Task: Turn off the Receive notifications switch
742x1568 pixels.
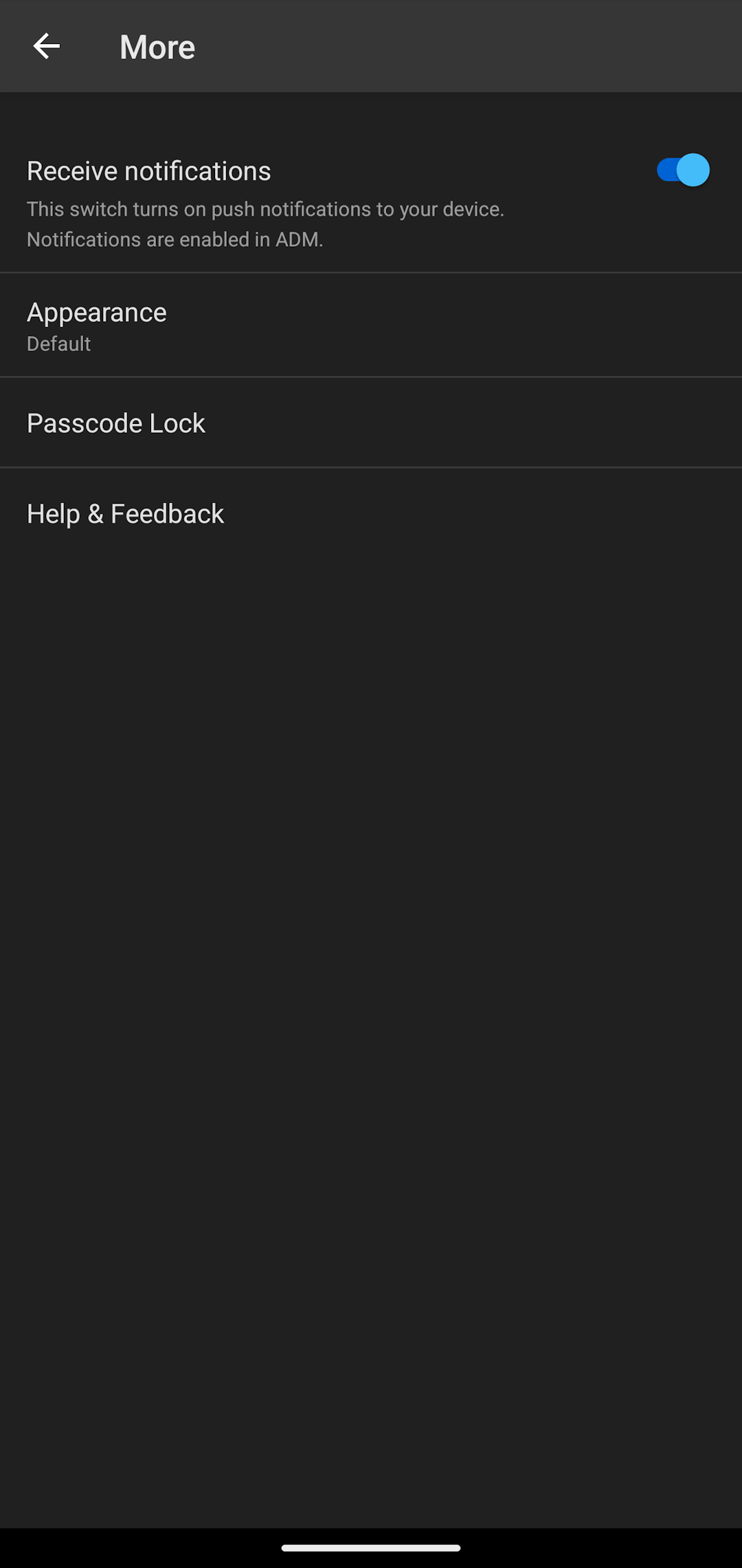Action: [x=682, y=170]
